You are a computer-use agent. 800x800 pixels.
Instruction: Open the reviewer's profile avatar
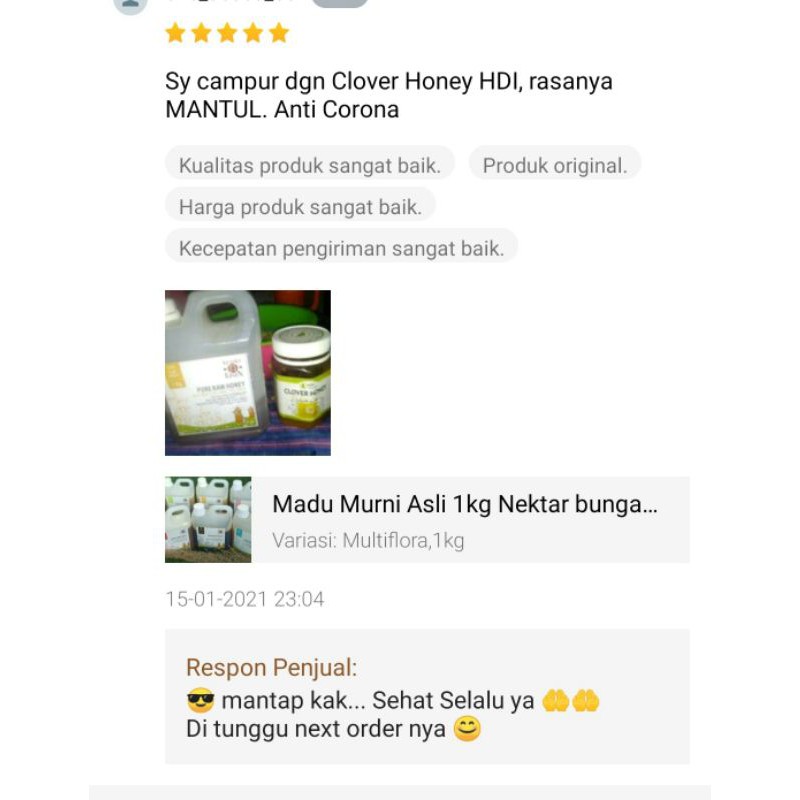131,4
